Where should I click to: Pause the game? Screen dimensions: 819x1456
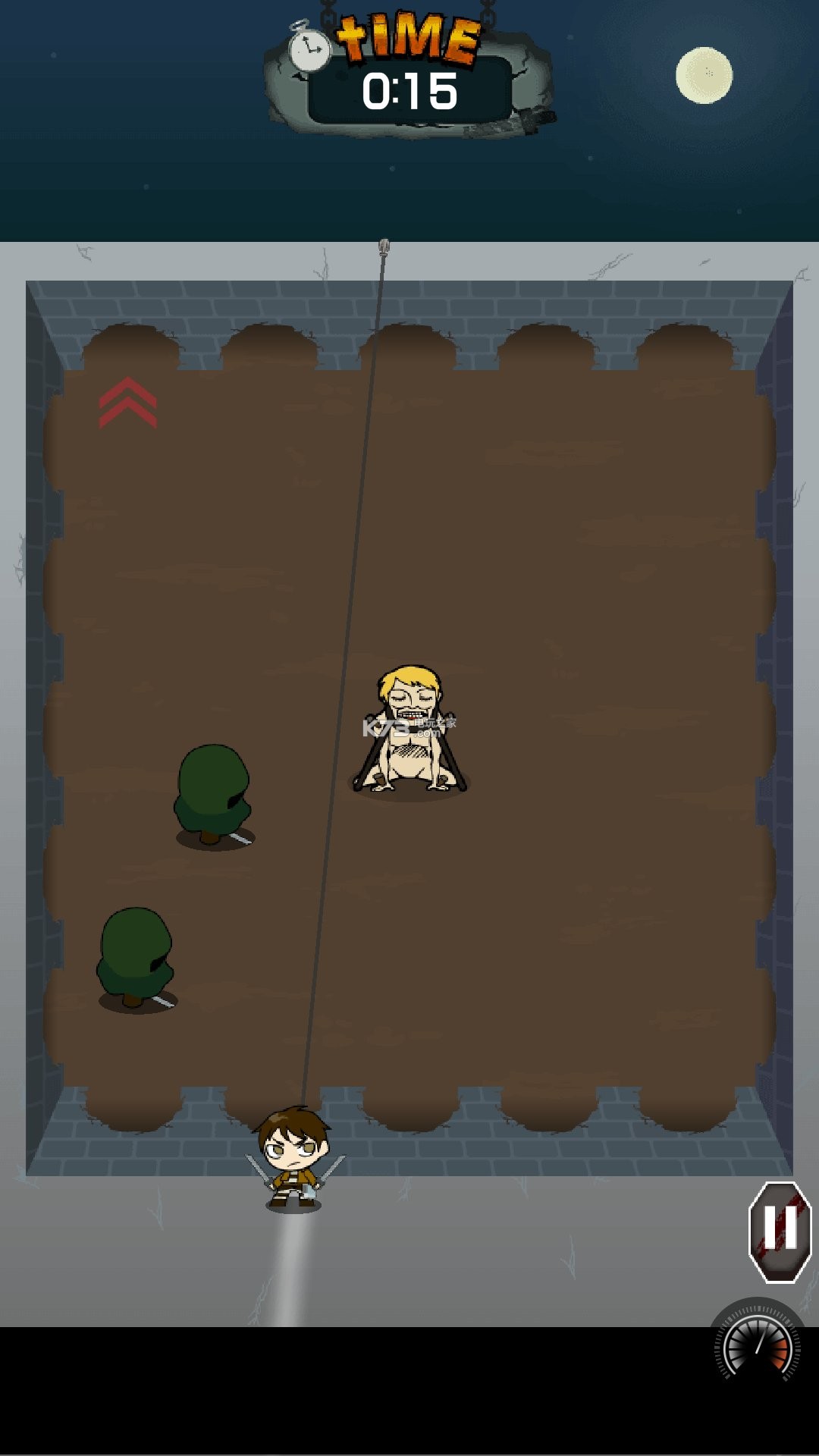point(780,1232)
